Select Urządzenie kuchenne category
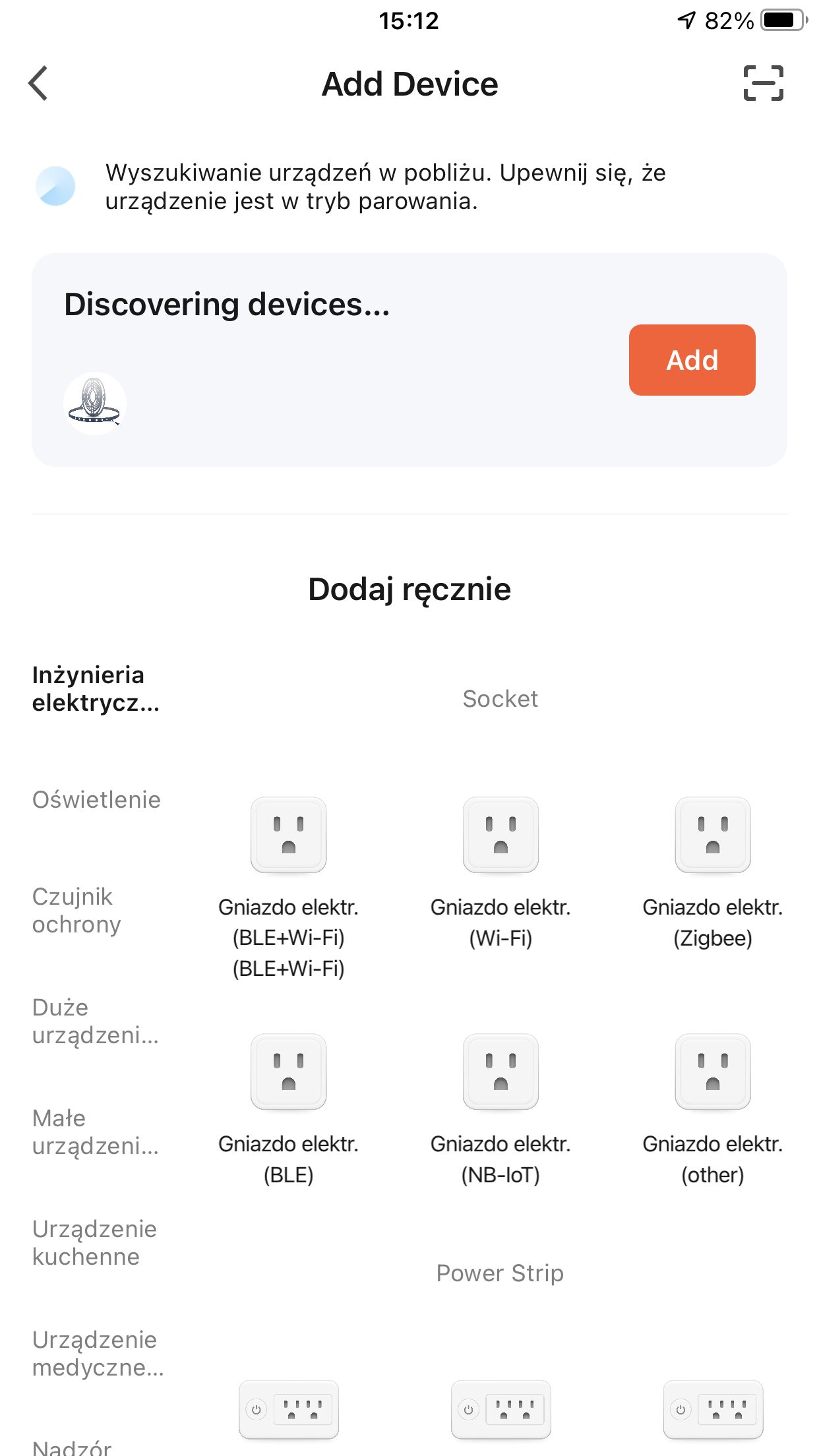The width and height of the screenshot is (819, 1456). 95,1243
